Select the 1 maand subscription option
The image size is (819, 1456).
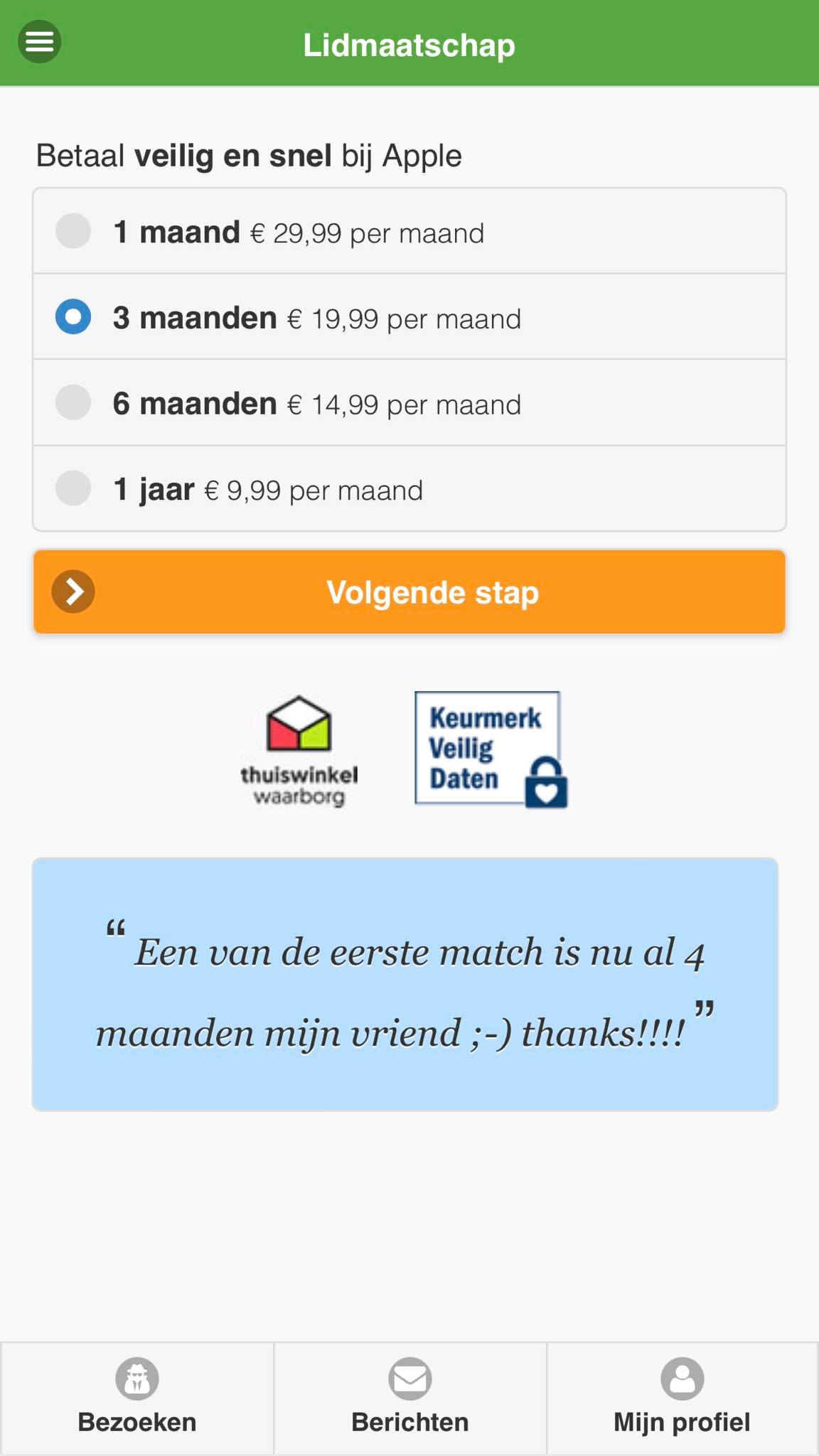coord(409,231)
